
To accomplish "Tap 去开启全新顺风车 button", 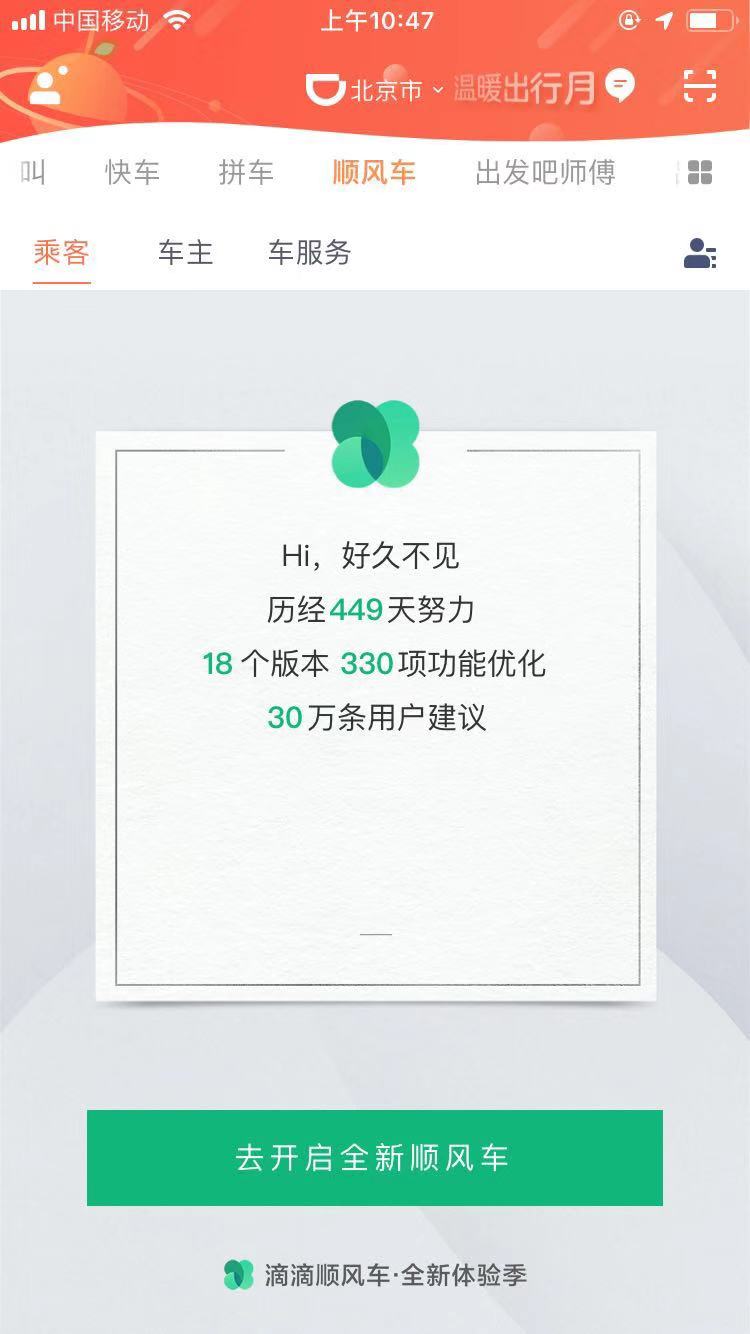I will click(375, 1158).
